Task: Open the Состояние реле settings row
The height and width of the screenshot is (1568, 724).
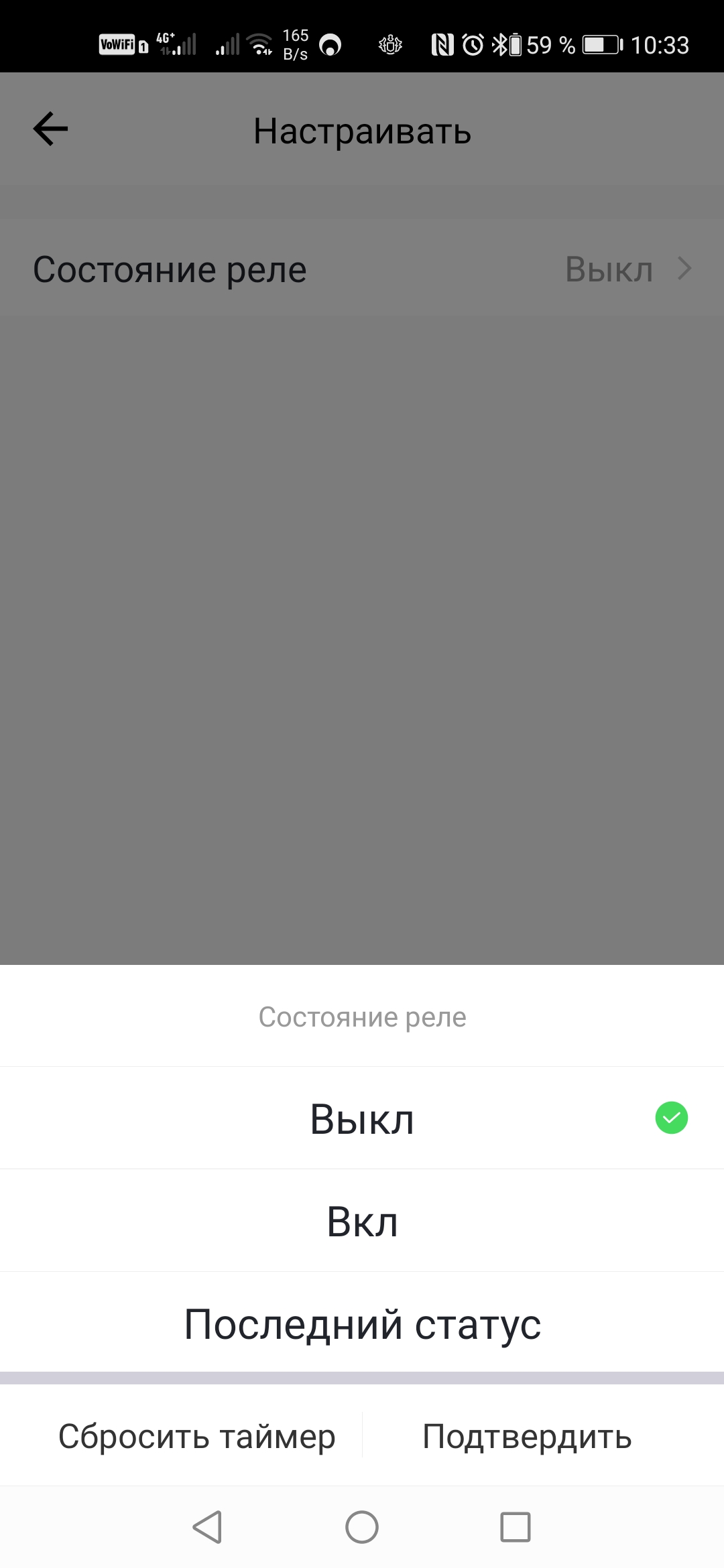Action: tap(362, 269)
